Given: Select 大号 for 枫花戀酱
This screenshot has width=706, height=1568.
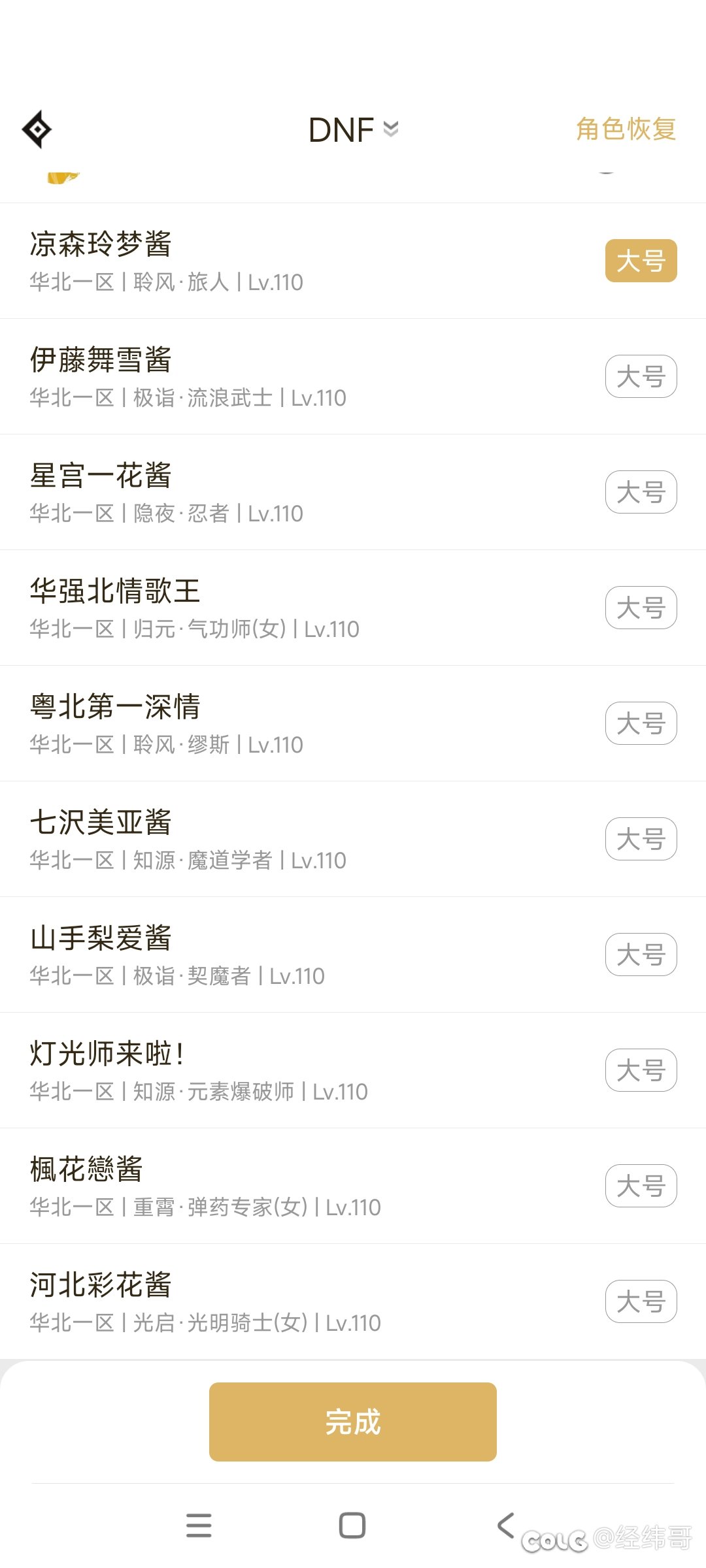Looking at the screenshot, I should pyautogui.click(x=641, y=1186).
